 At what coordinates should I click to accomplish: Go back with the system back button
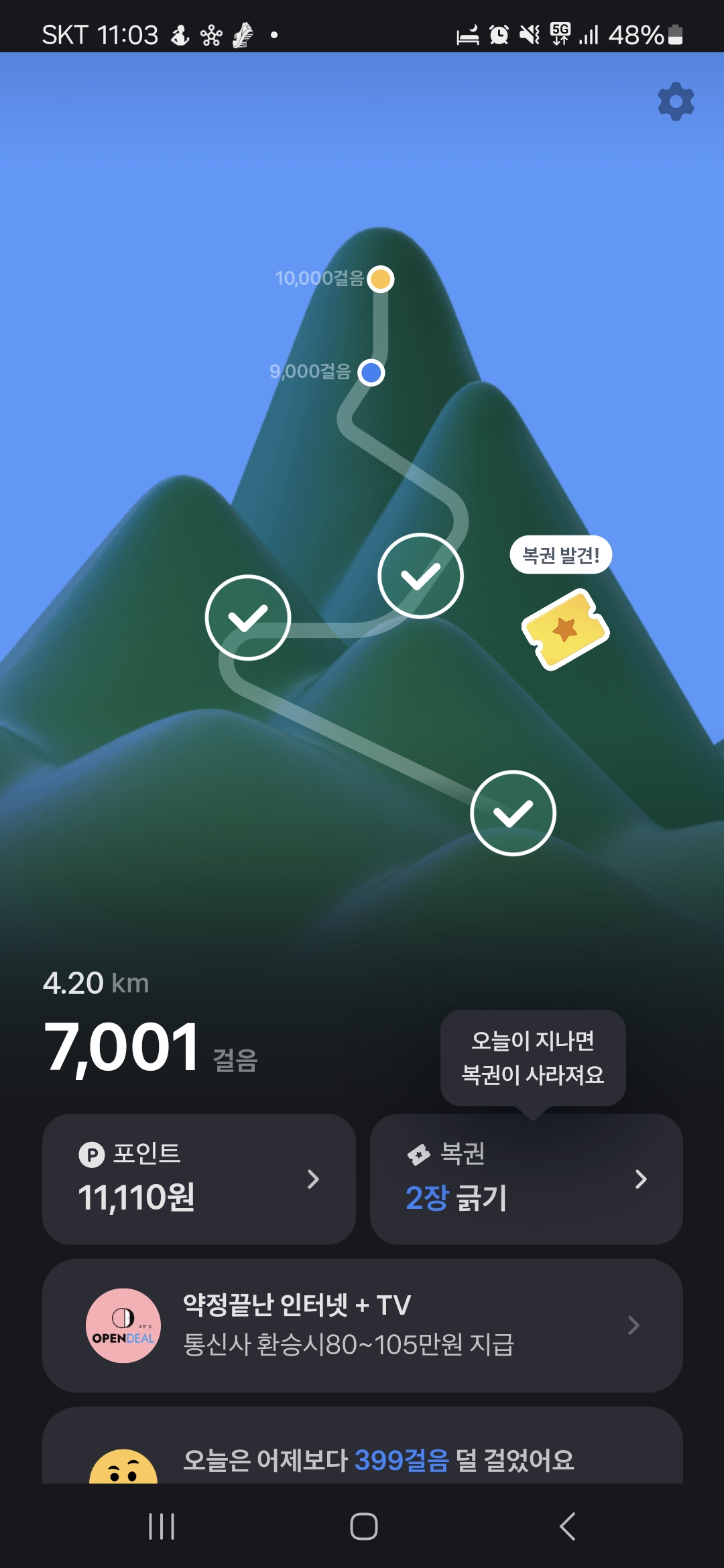pyautogui.click(x=567, y=1526)
